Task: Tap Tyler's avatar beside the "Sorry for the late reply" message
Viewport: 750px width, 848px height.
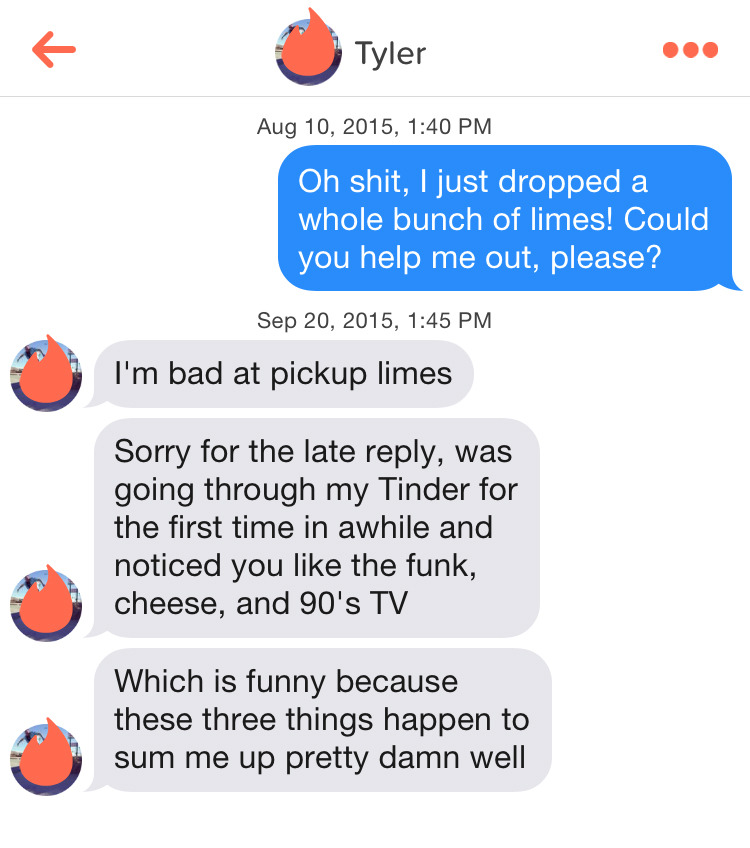Action: coord(45,605)
